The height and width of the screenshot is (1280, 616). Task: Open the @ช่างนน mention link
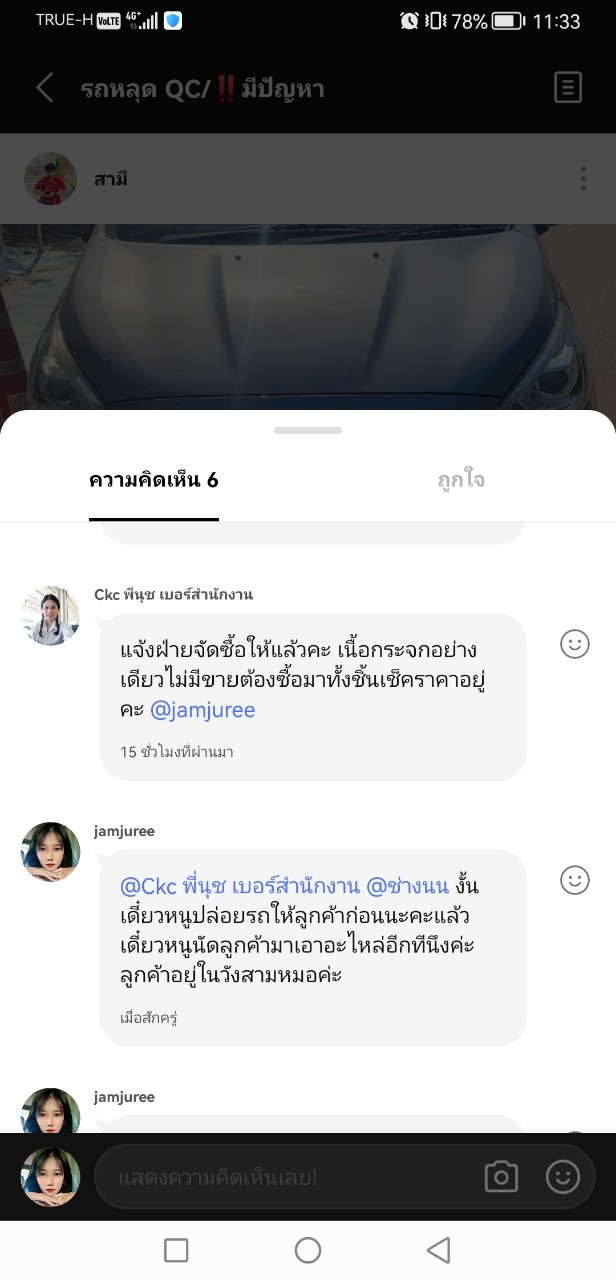(409, 886)
